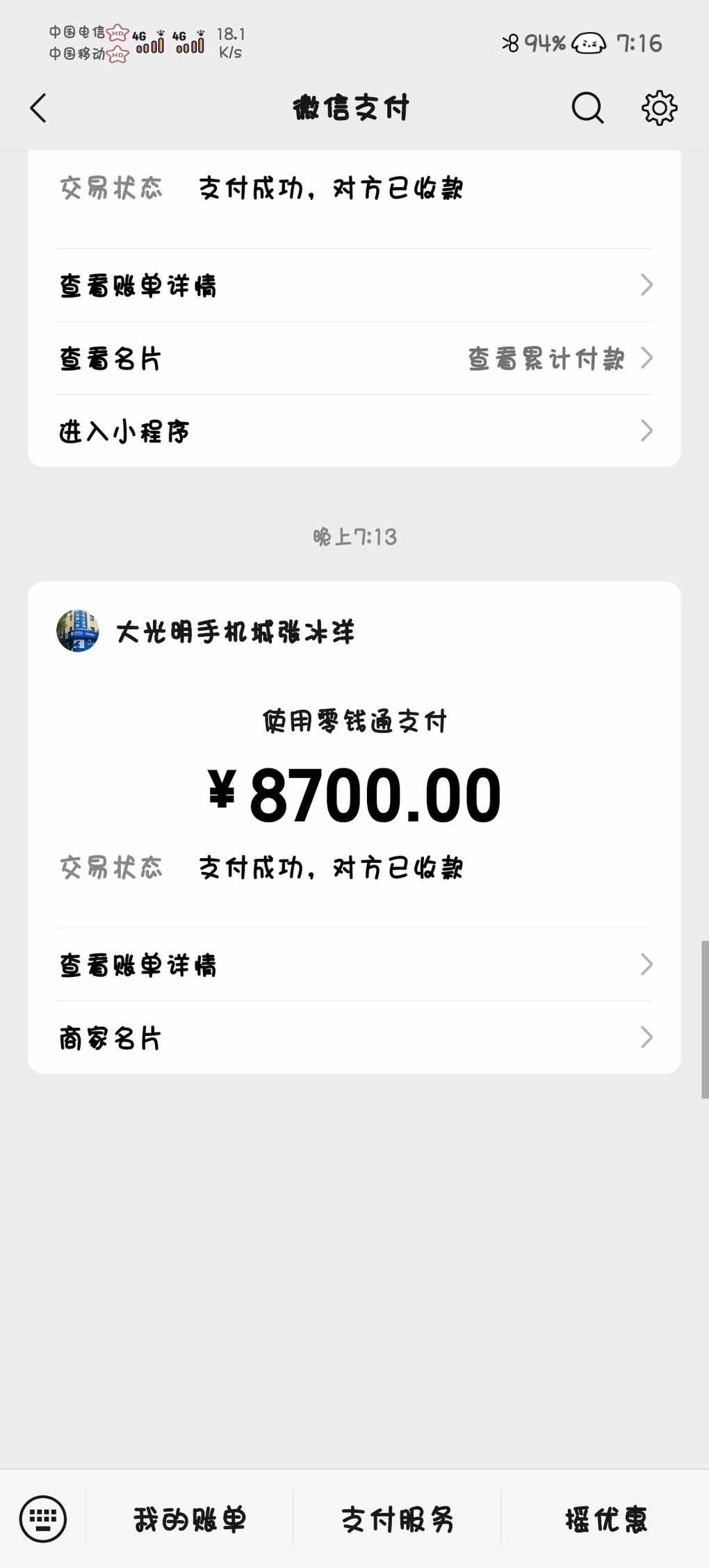The width and height of the screenshot is (709, 1568).
Task: Open 摇优惠 menu
Action: pyautogui.click(x=605, y=1519)
